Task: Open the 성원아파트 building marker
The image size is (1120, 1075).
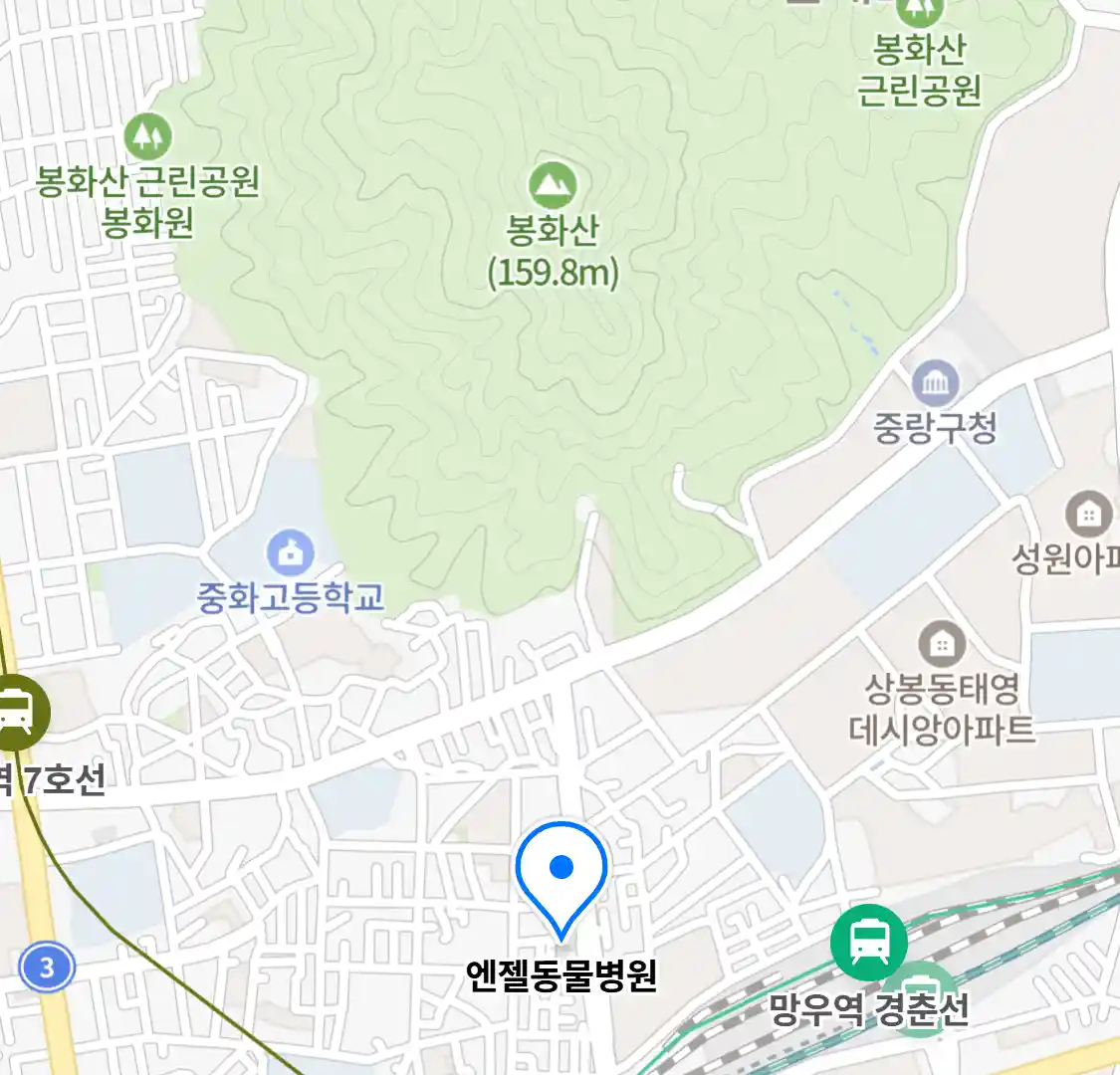Action: pos(1089,515)
